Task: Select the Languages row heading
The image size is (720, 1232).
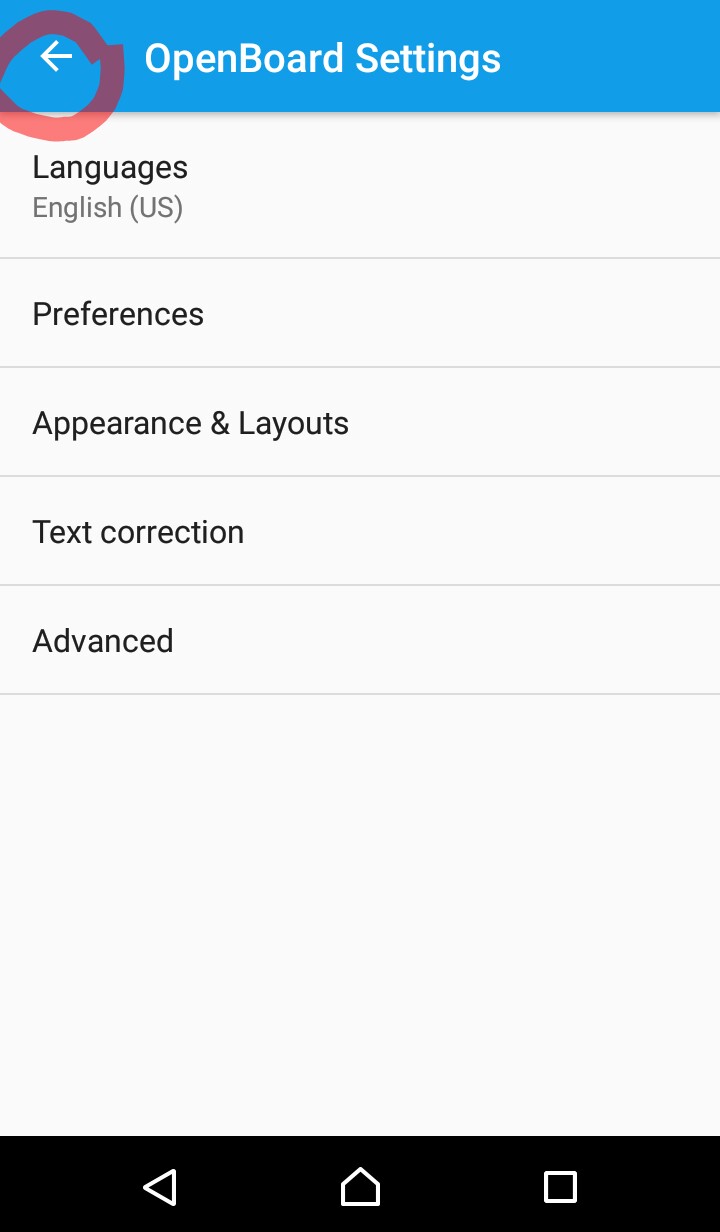Action: [x=110, y=167]
